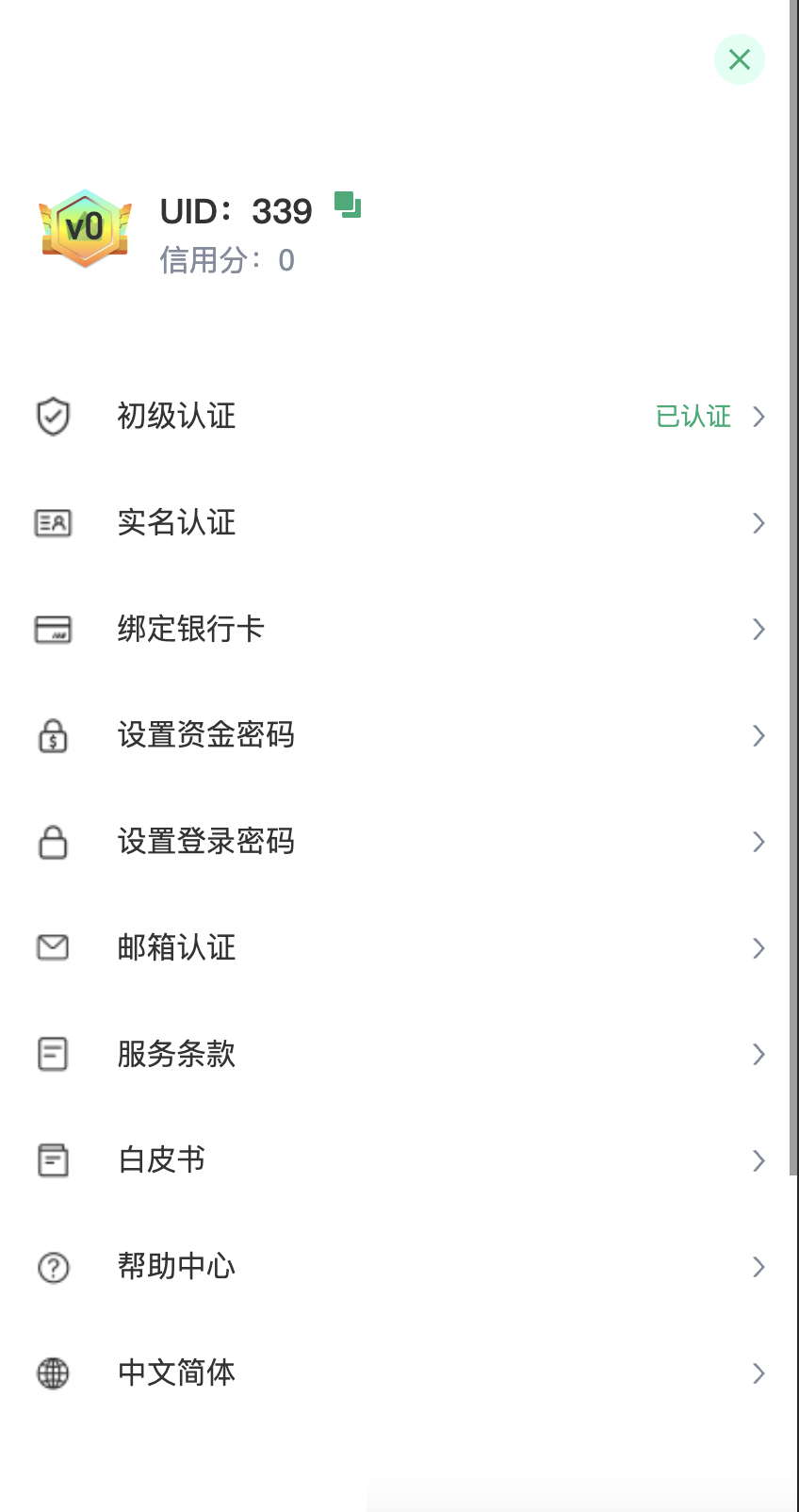Select the dollar lock icon for 设置资金密码
799x1512 pixels.
pos(53,735)
